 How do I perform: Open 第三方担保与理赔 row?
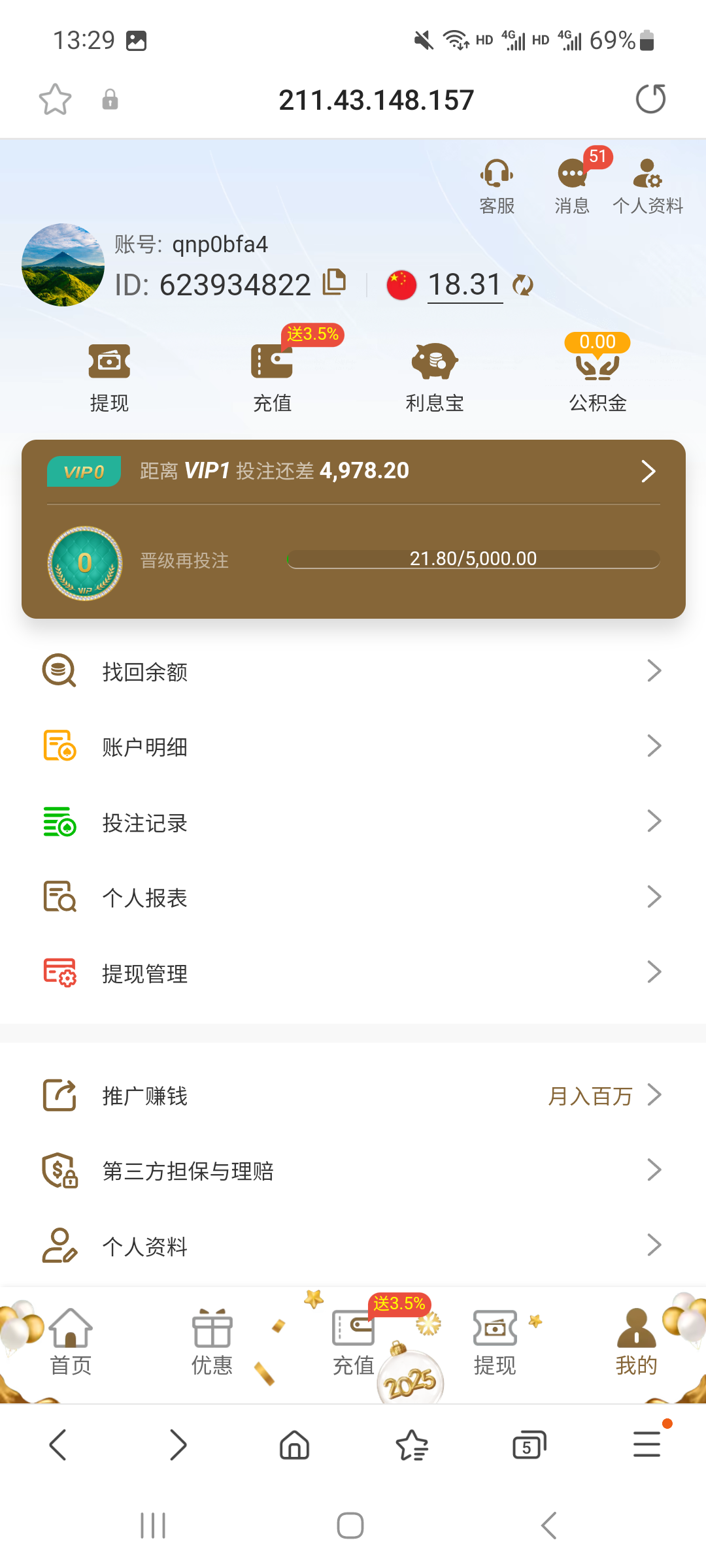pyautogui.click(x=353, y=1171)
